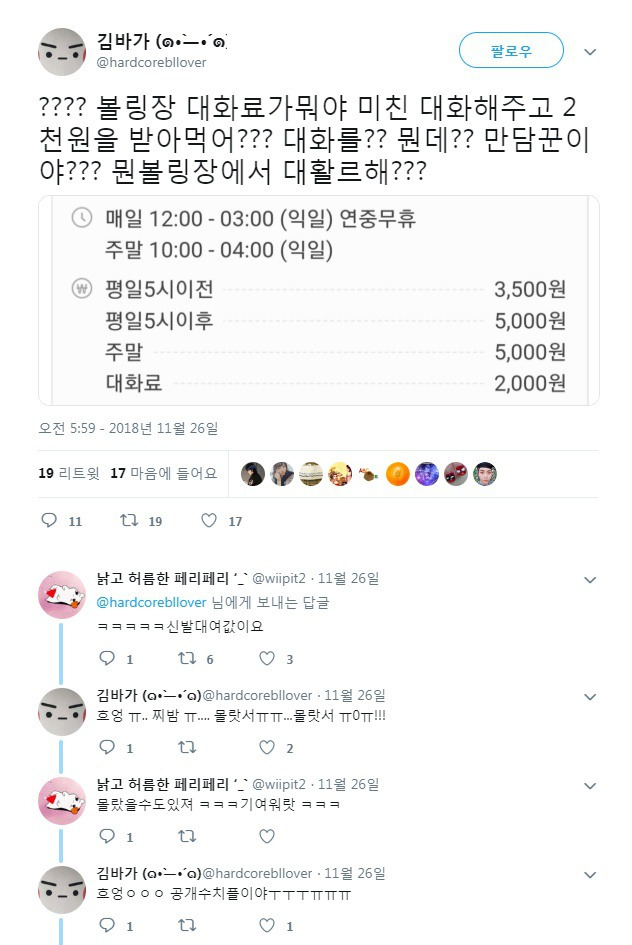Retweet the main tweet showing 19

point(141,521)
